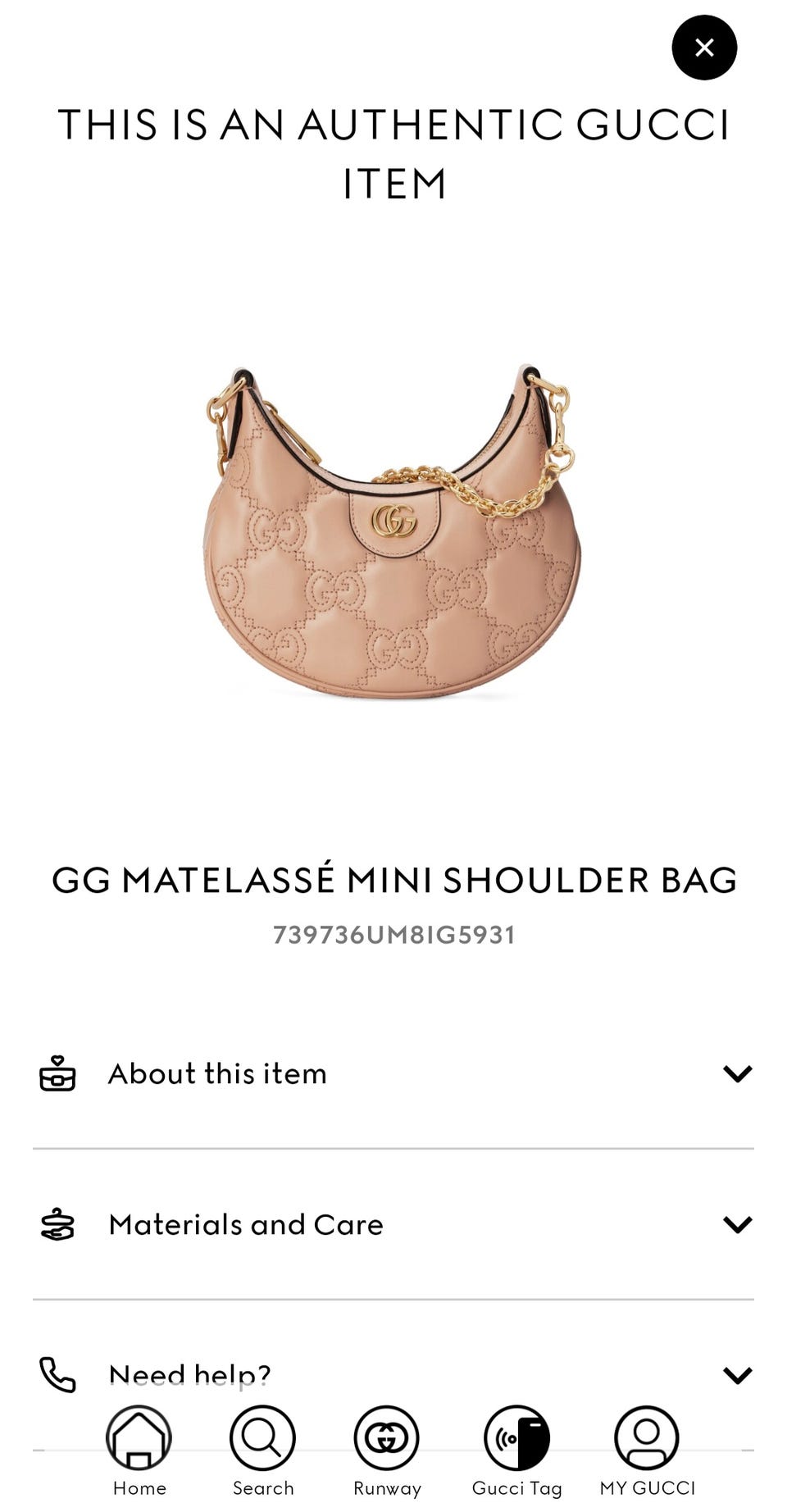Open the Gucci Tag tab
This screenshot has height=1512, width=787.
[x=517, y=1451]
